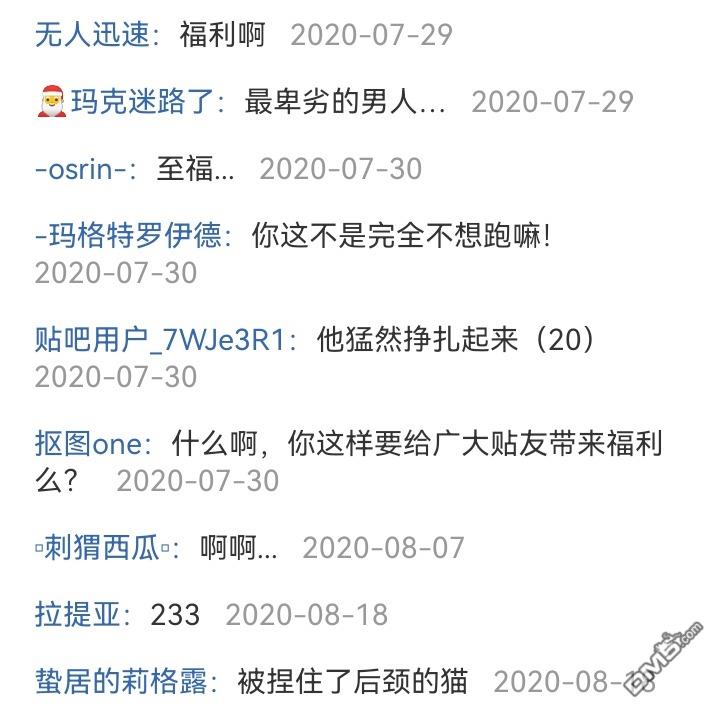
Task: View the -osrin- user profile
Action: (80, 169)
